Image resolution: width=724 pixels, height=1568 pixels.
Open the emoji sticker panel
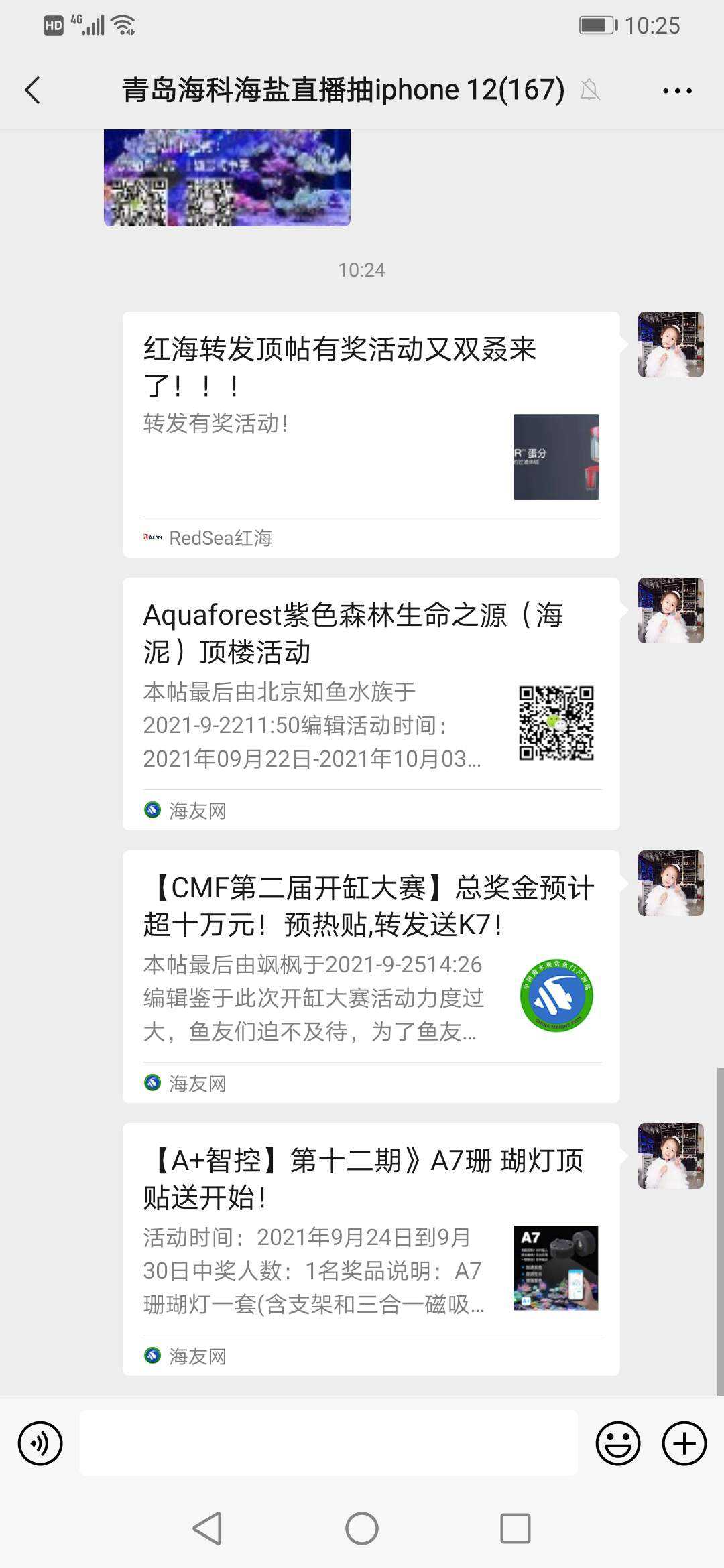click(617, 1443)
